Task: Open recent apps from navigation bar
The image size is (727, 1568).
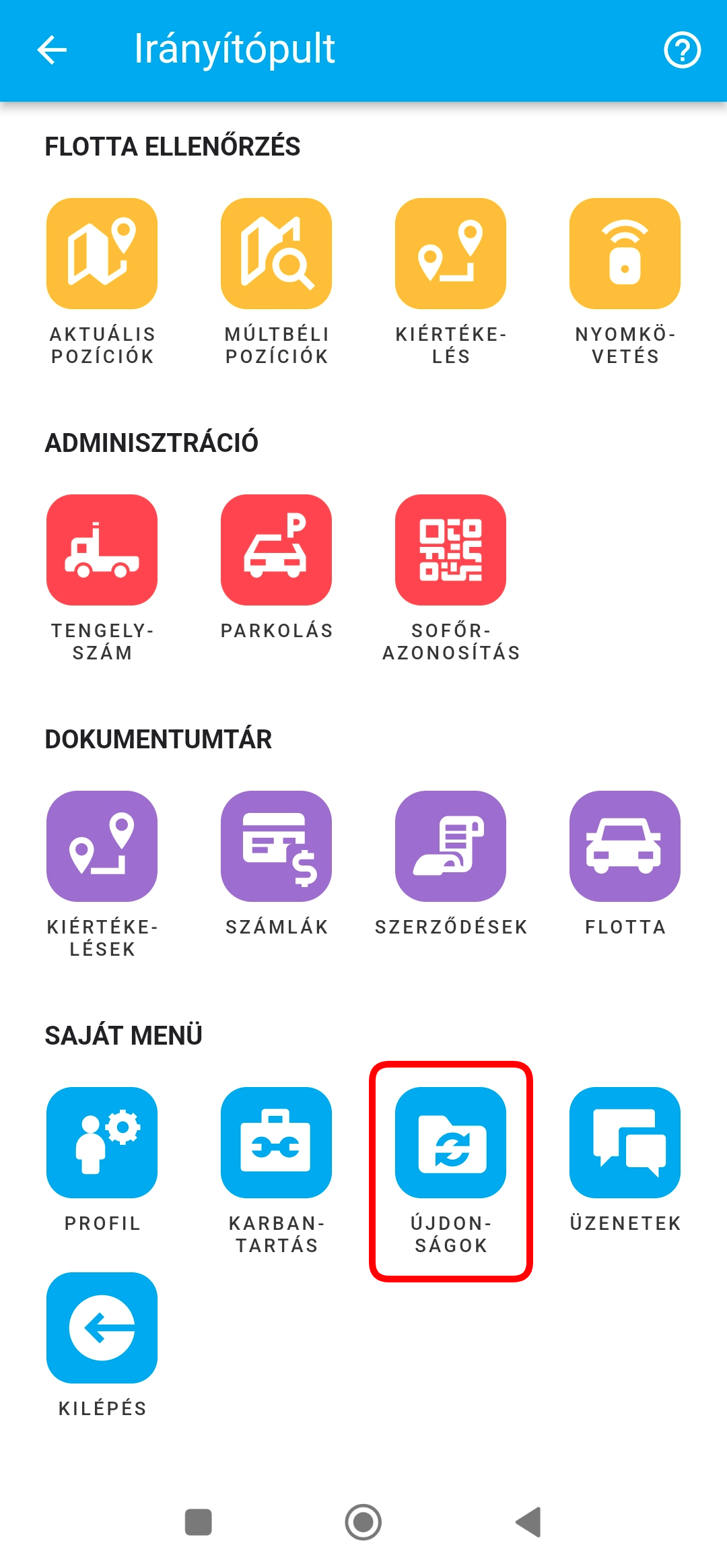Action: 199,1522
